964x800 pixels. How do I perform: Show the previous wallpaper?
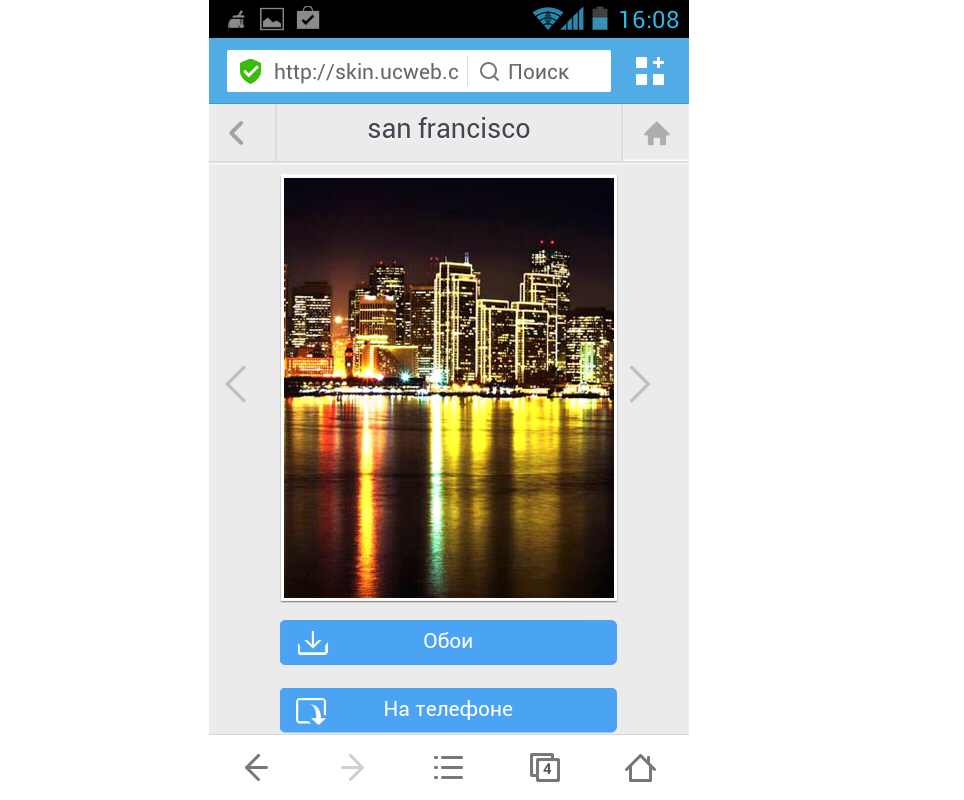click(x=236, y=384)
